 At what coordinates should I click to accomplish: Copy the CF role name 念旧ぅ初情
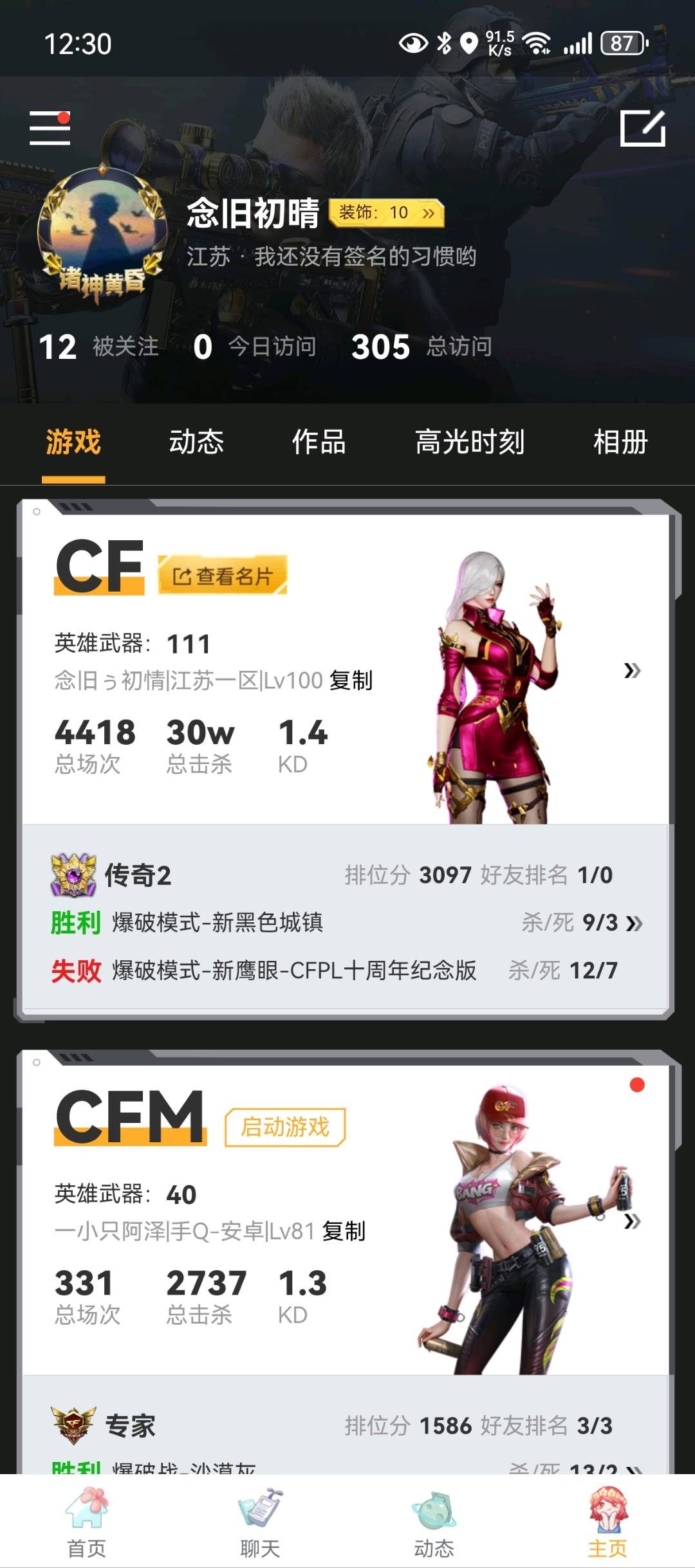(x=351, y=680)
